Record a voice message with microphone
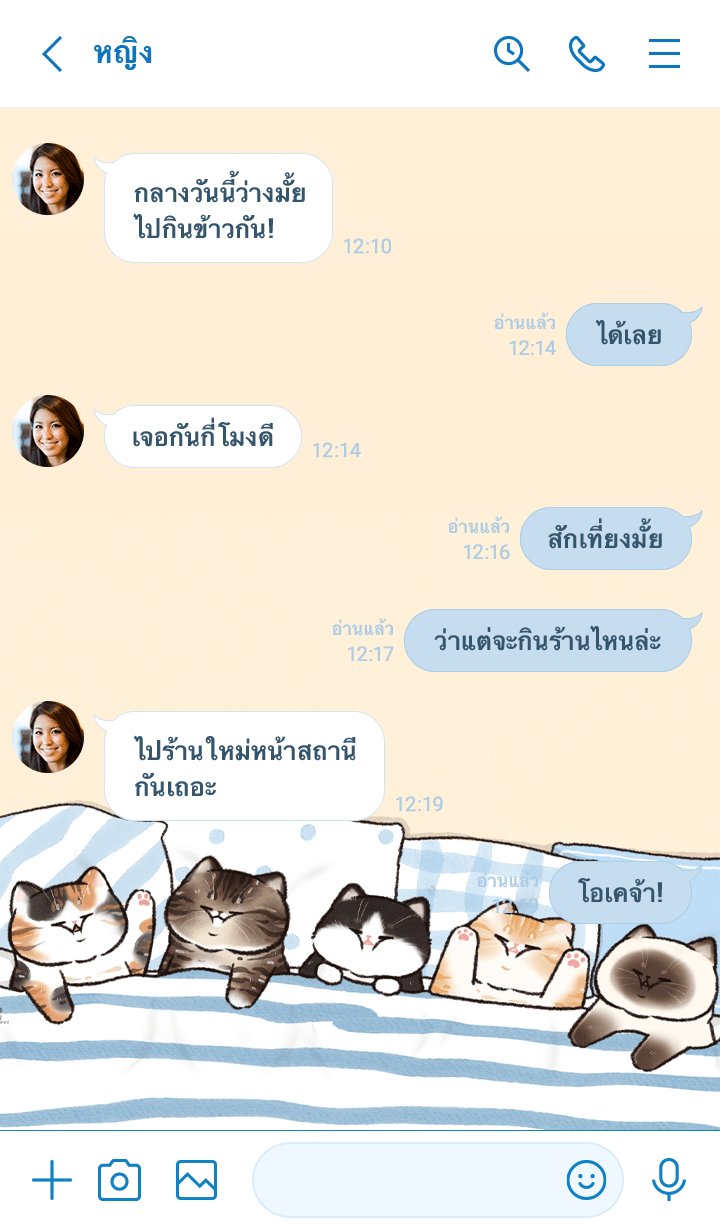This screenshot has height=1232, width=720. [668, 1181]
